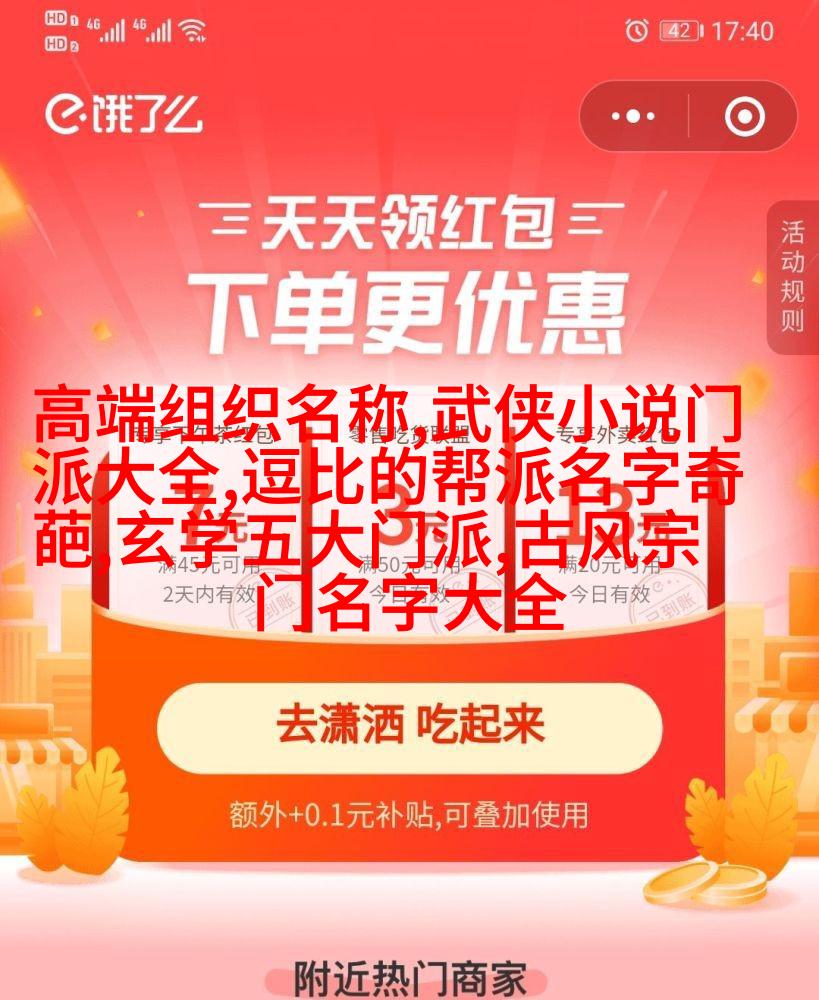The height and width of the screenshot is (1000, 819).
Task: Close the mini program with the circle icon
Action: click(744, 117)
